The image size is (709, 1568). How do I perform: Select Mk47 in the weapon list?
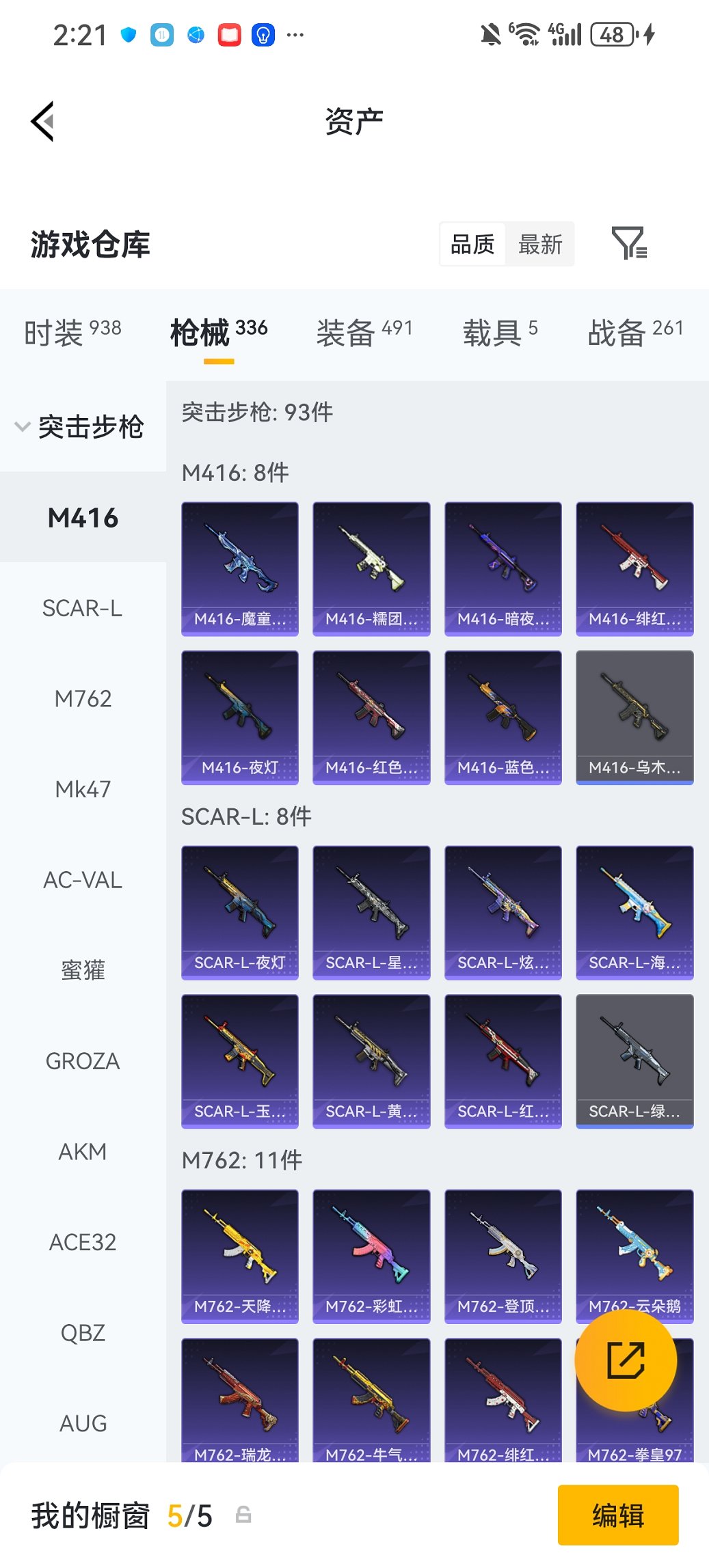(83, 789)
